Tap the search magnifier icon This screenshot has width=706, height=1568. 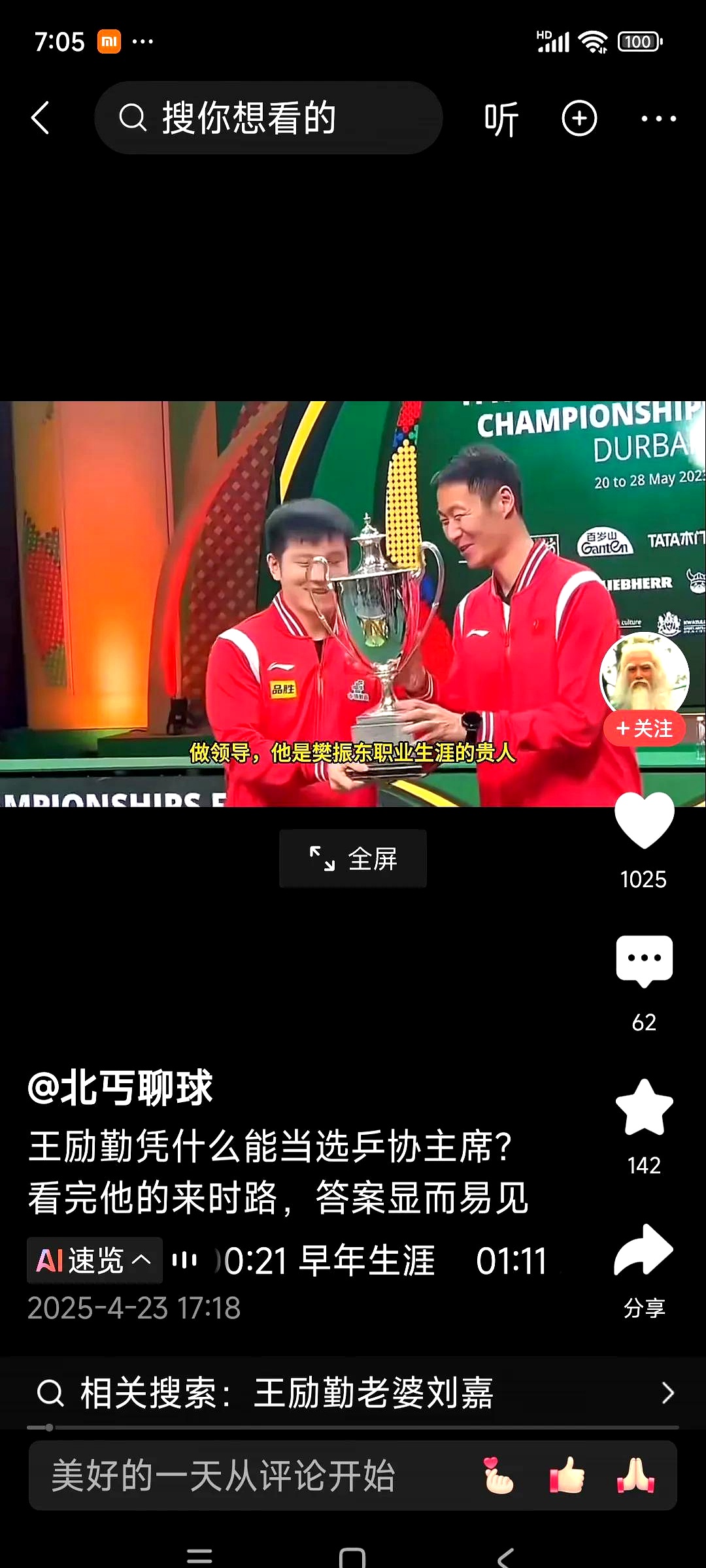pyautogui.click(x=134, y=118)
